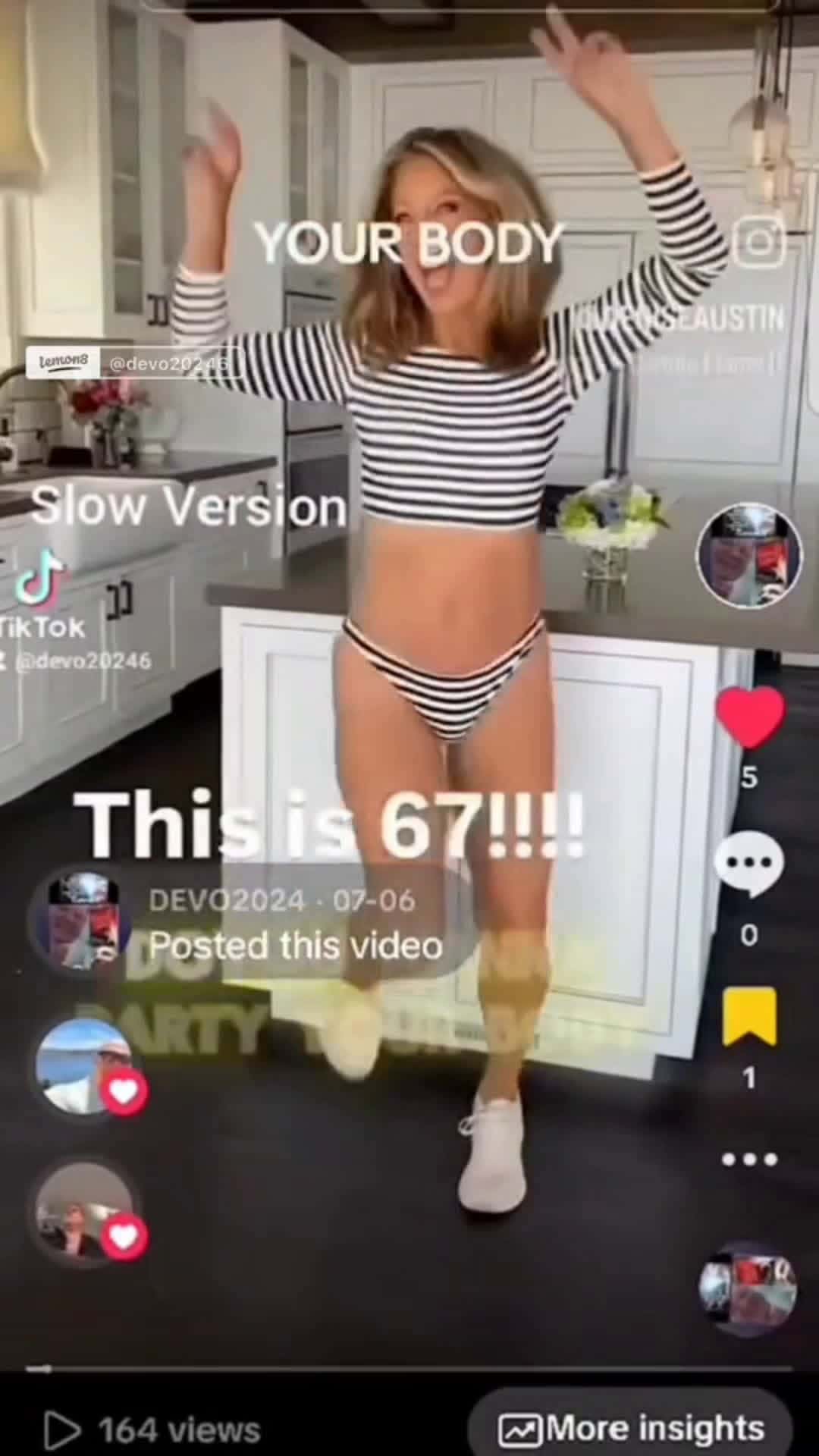Open the creator's profile avatar above the heart
This screenshot has height=1456, width=819.
[749, 556]
